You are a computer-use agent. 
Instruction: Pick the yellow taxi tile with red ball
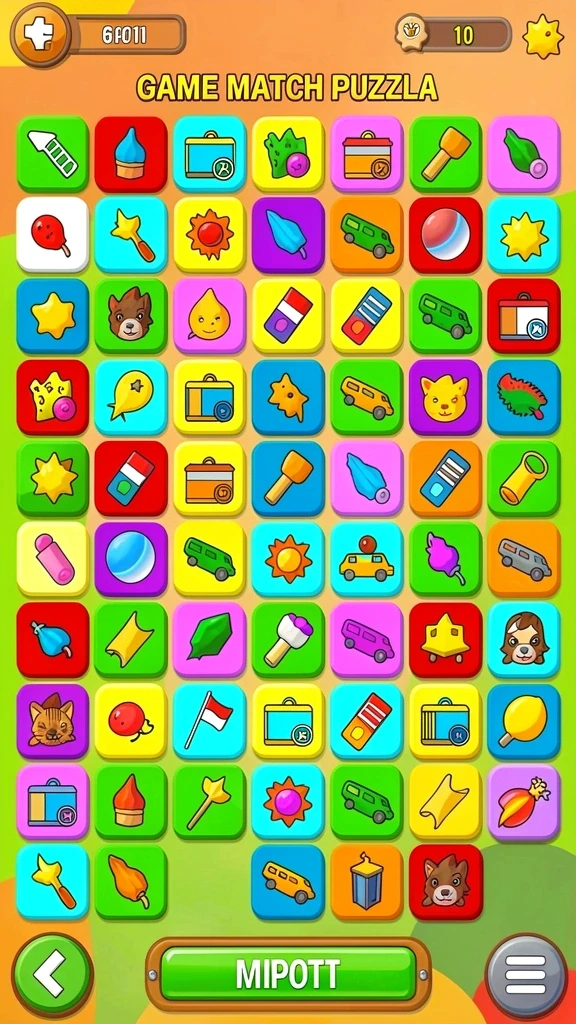point(366,559)
